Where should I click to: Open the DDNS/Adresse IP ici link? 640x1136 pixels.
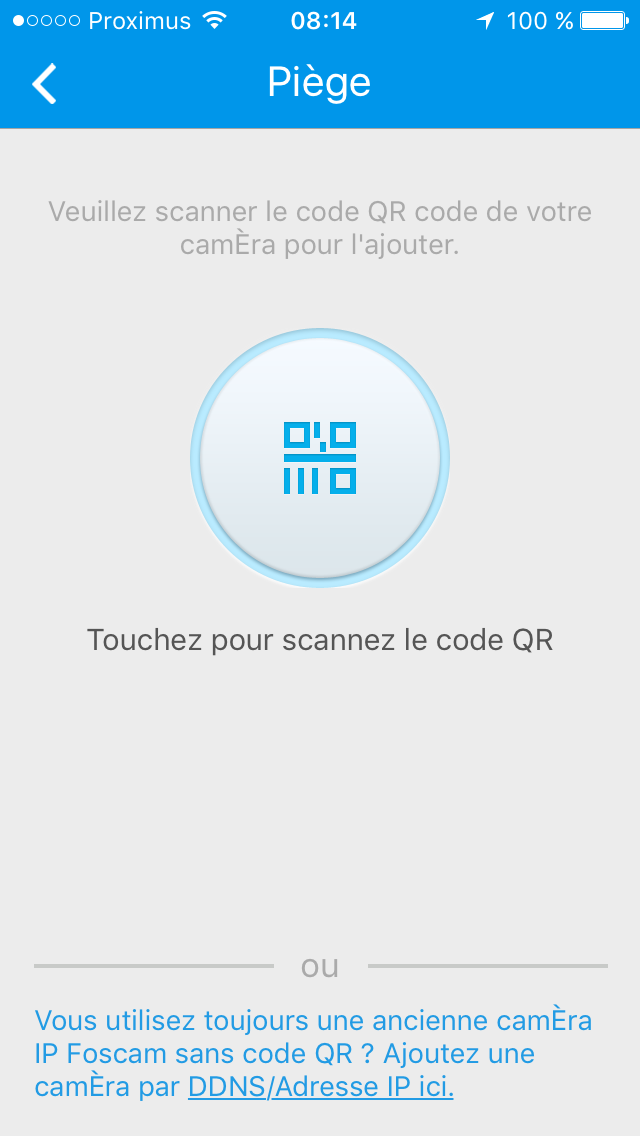click(320, 1086)
